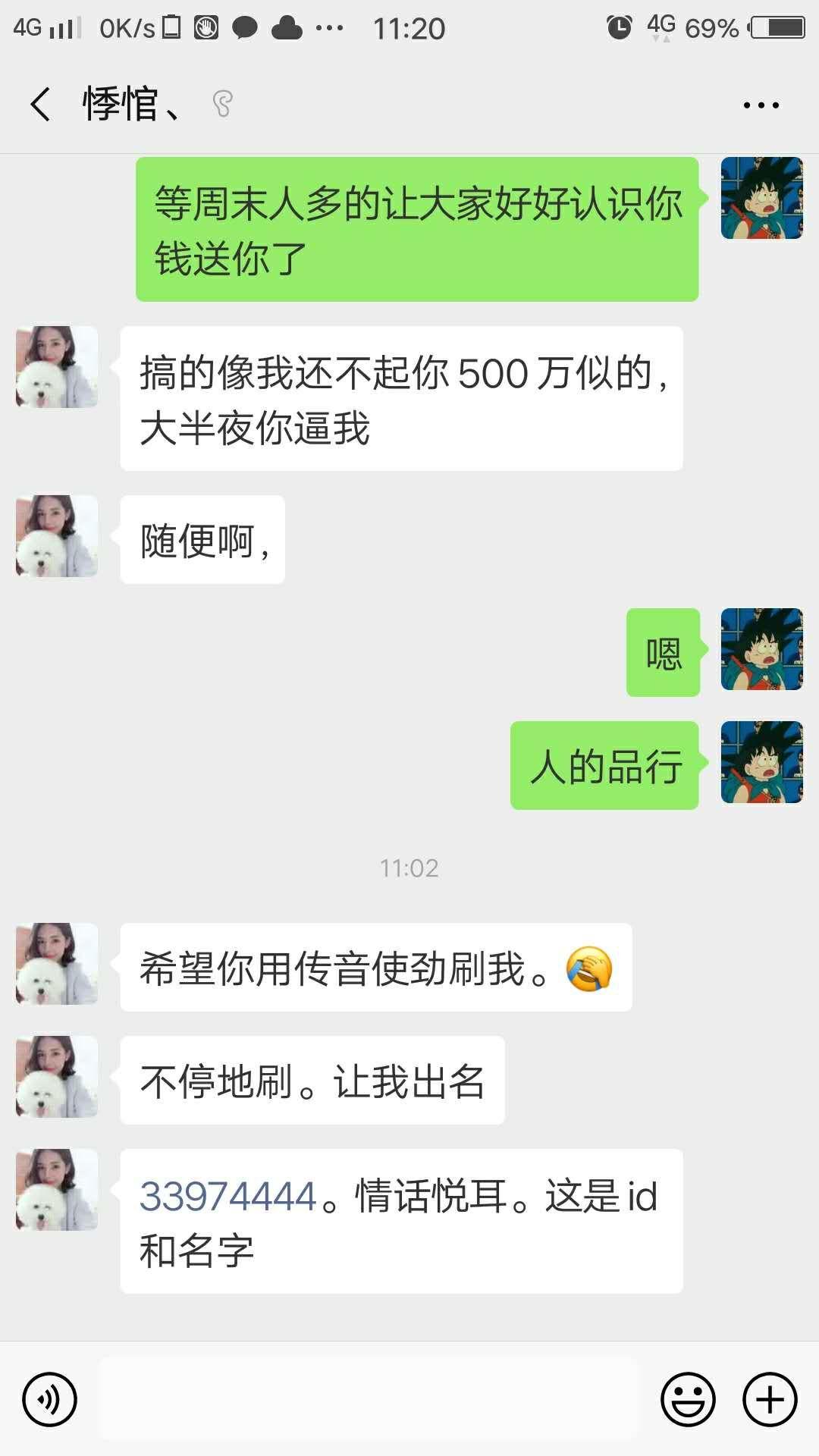
Task: Switch to voice message input
Action: [x=50, y=1399]
